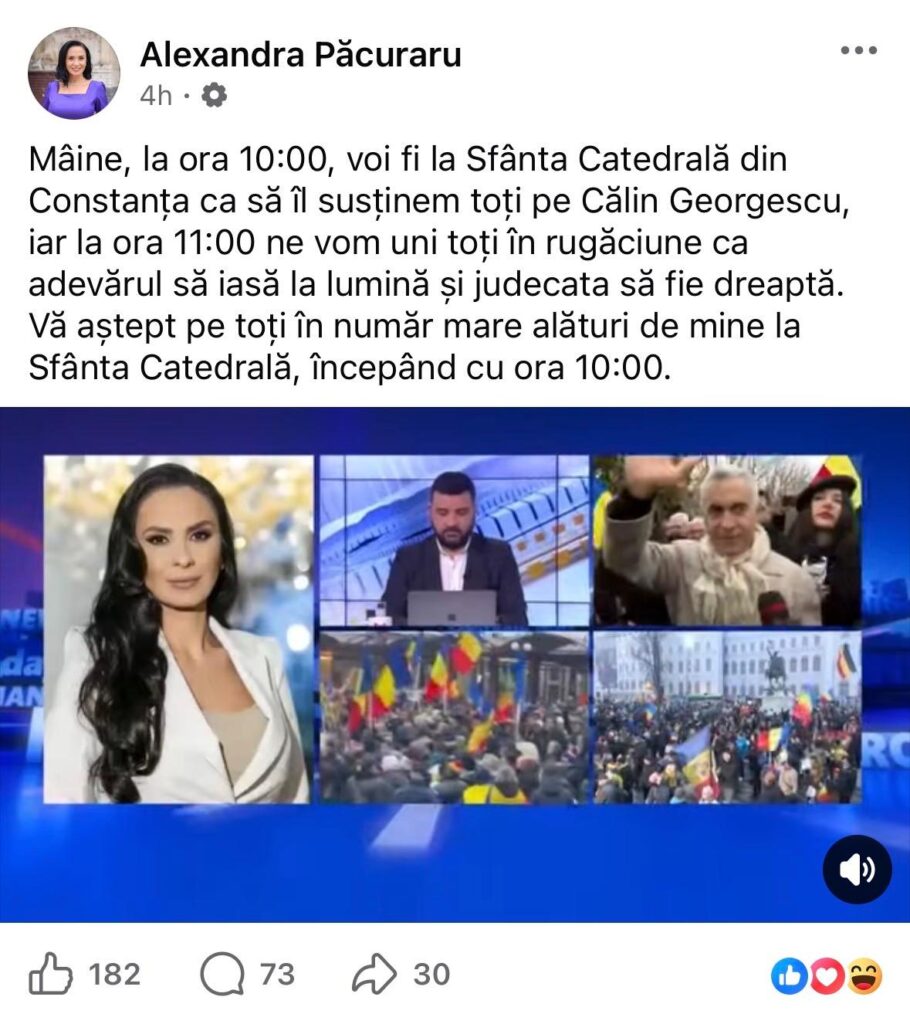Unmute the video with the speaker button
Image resolution: width=910 pixels, height=1024 pixels.
857,870
